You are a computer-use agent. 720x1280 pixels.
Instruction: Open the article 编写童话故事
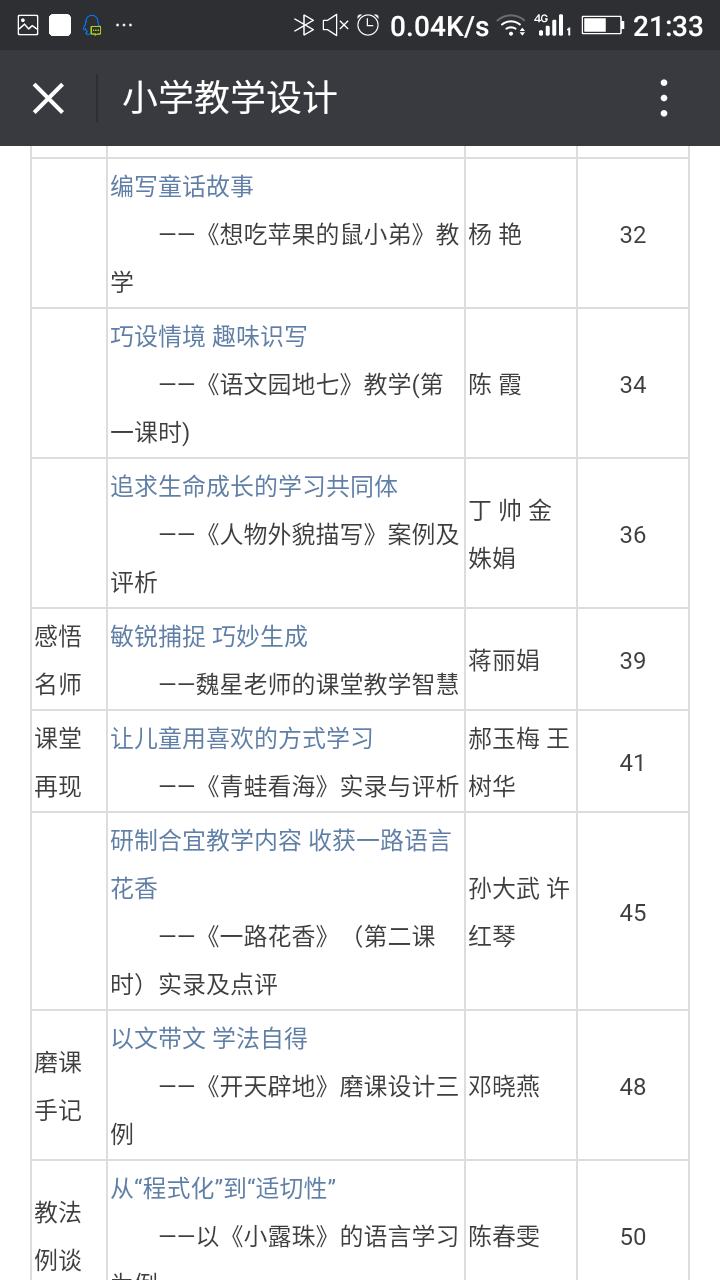coord(182,187)
